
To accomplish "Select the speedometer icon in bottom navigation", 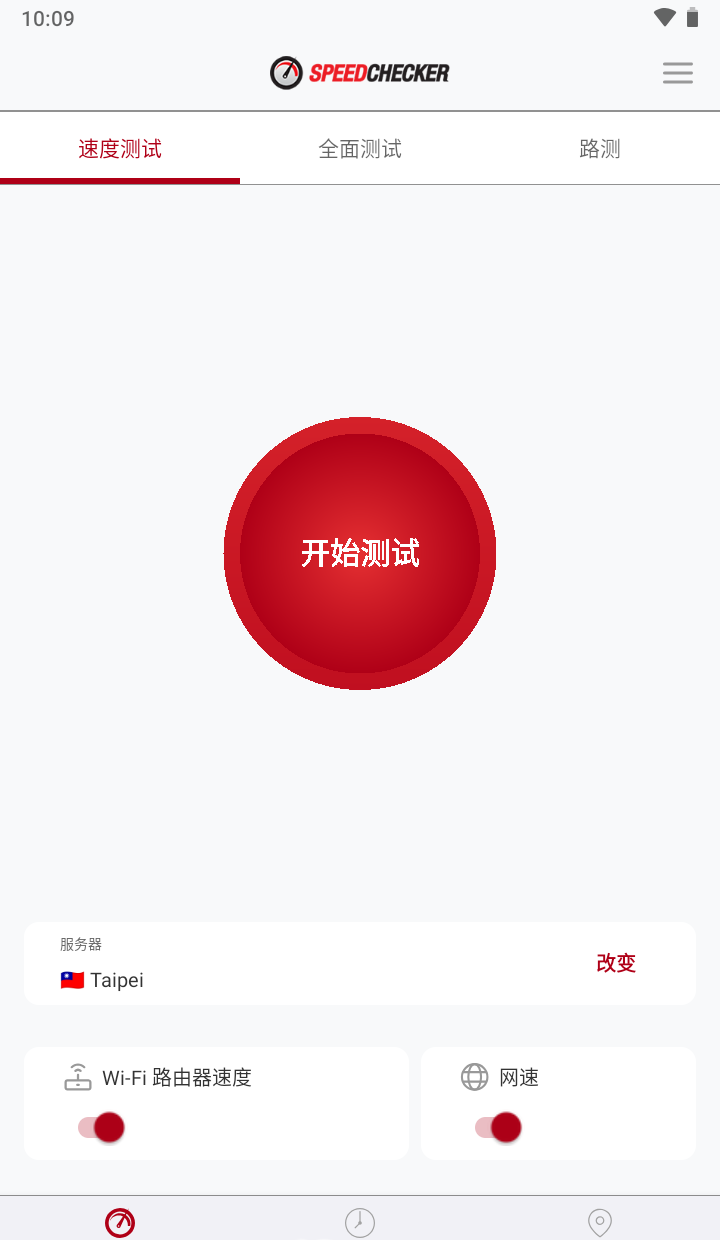I will (x=120, y=1221).
